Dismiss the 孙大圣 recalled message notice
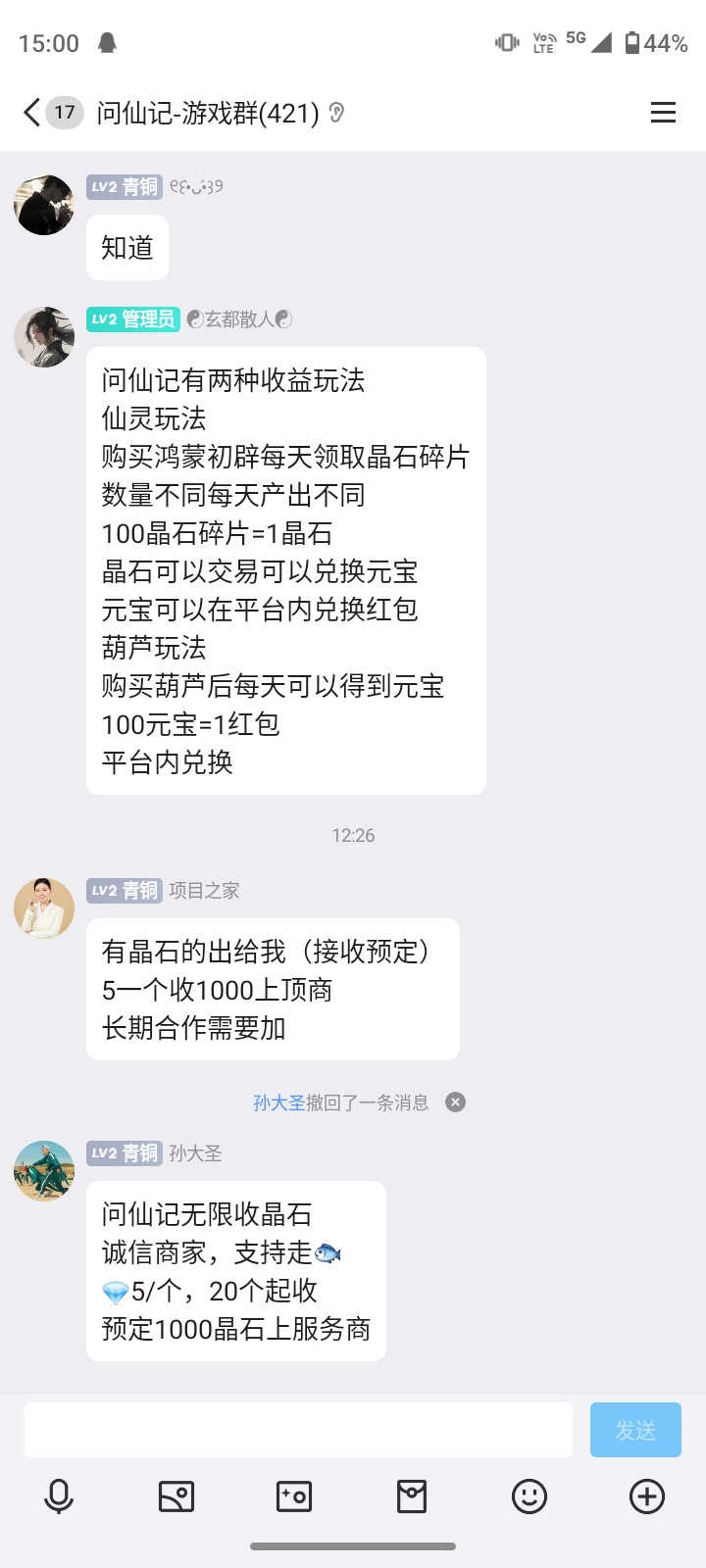This screenshot has height=1568, width=706. pyautogui.click(x=455, y=1102)
